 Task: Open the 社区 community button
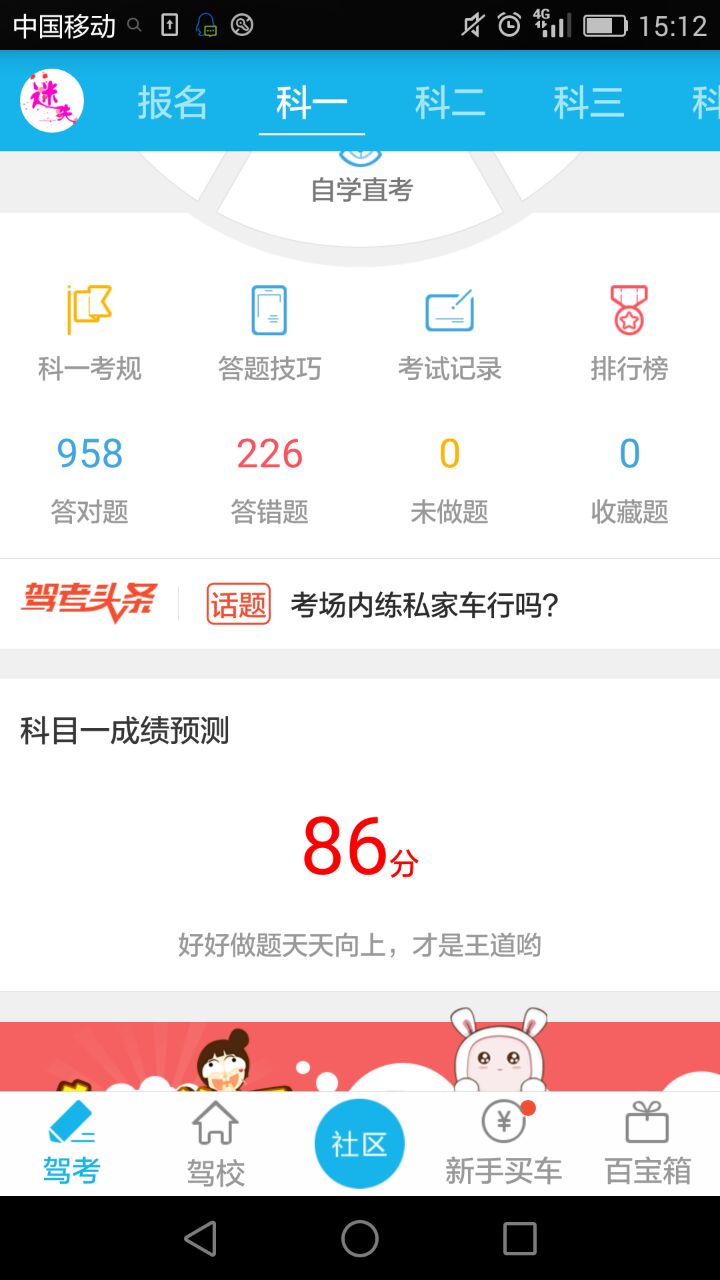[x=360, y=1144]
